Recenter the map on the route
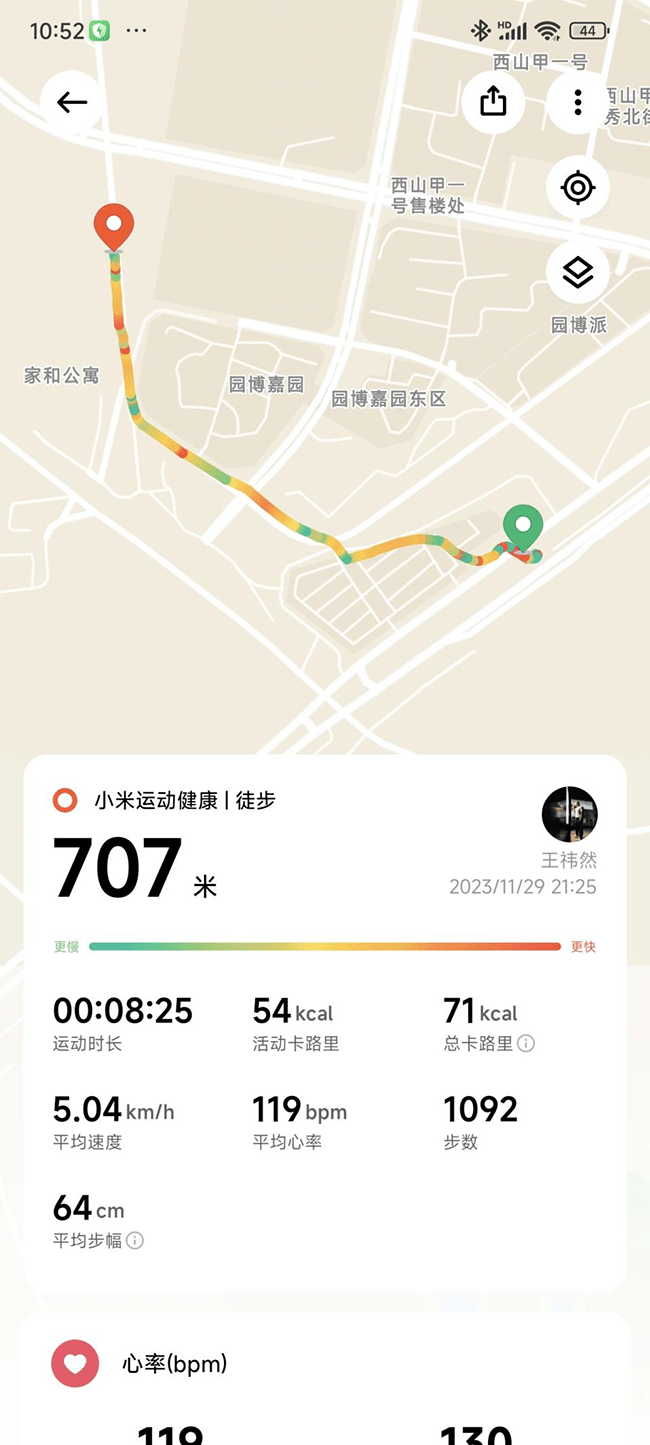Screen dimensions: 650x1445 click(x=578, y=188)
